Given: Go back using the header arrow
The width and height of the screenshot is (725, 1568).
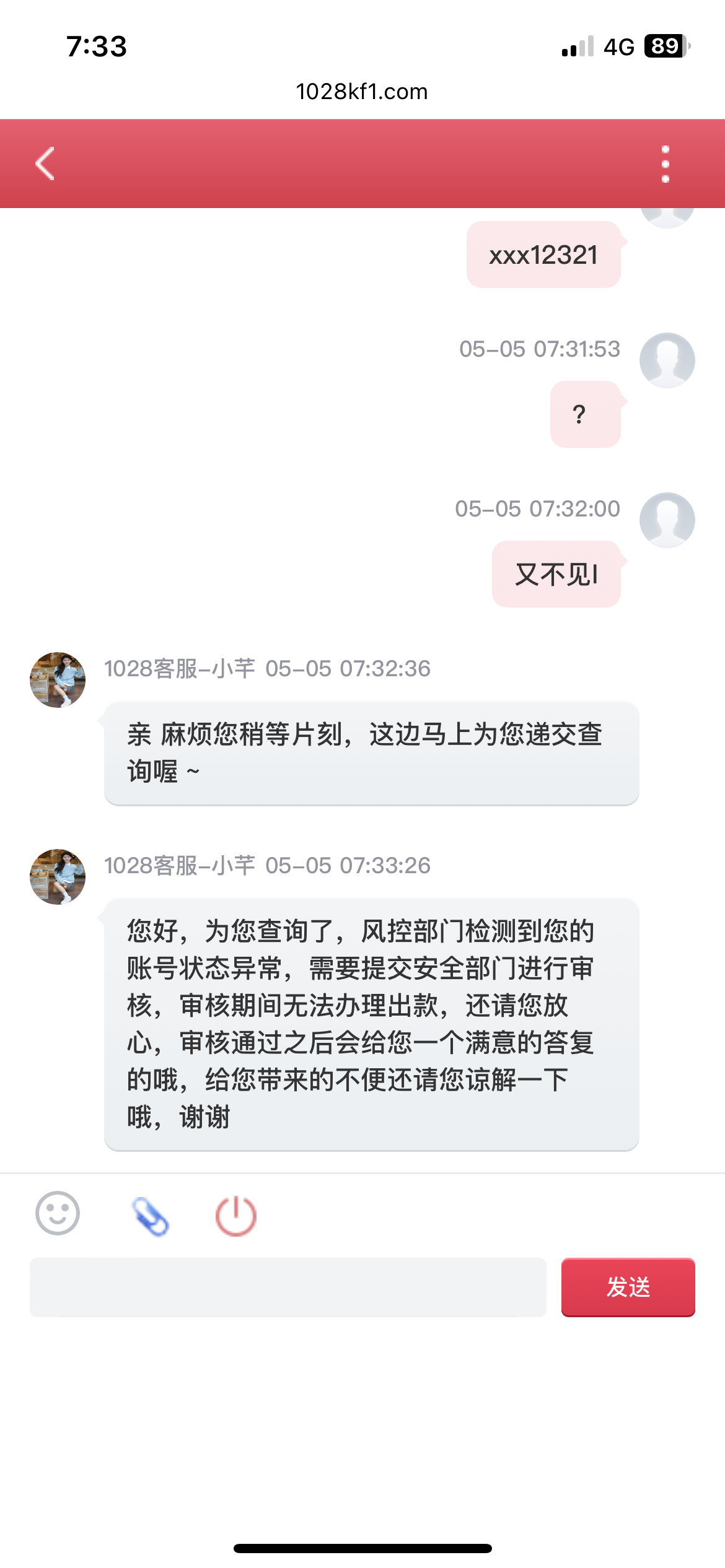Looking at the screenshot, I should click(45, 163).
